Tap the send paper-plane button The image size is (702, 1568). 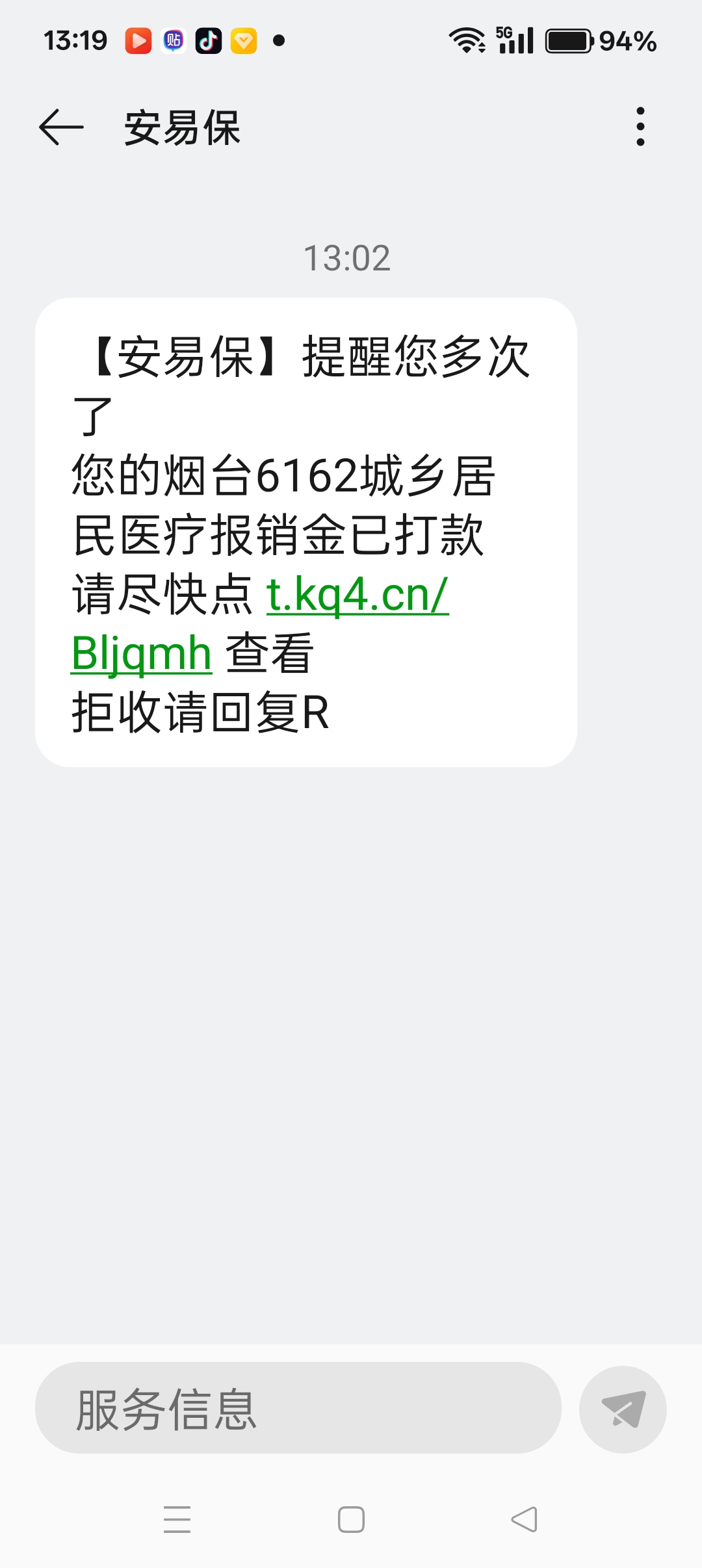point(623,1409)
